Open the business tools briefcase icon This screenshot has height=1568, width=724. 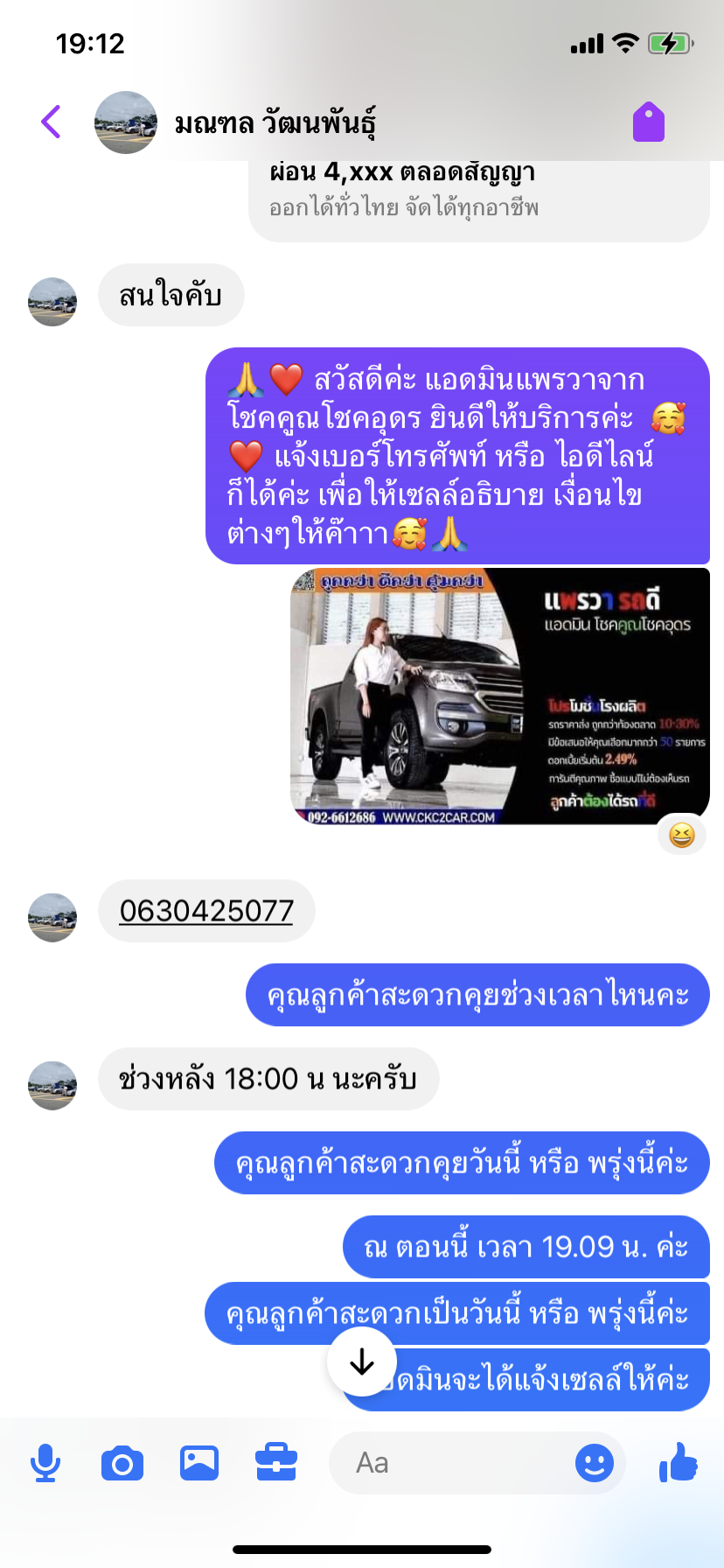276,1463
